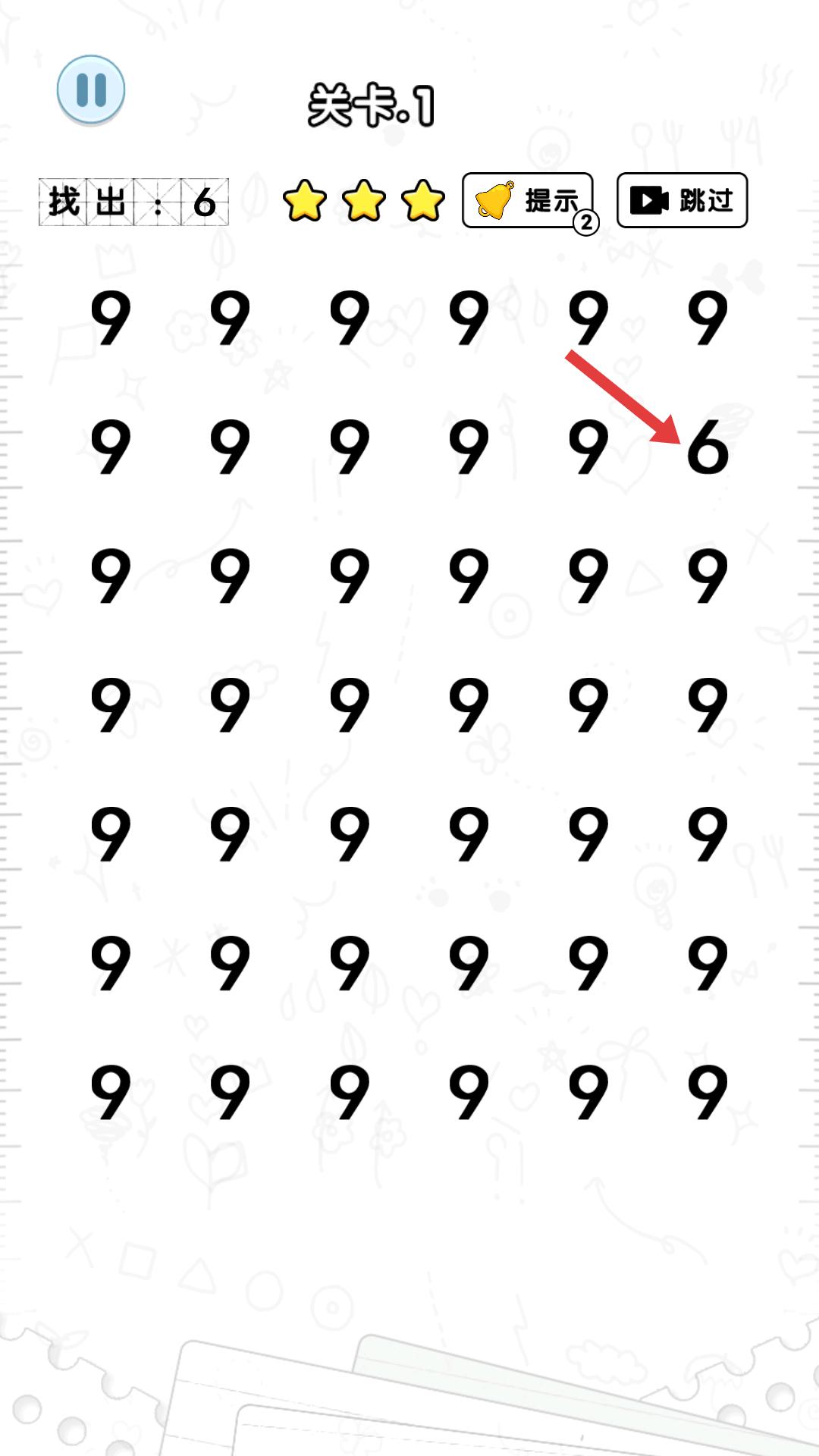Use the 提示 hint button
Image resolution: width=819 pixels, height=1456 pixels.
(x=528, y=200)
